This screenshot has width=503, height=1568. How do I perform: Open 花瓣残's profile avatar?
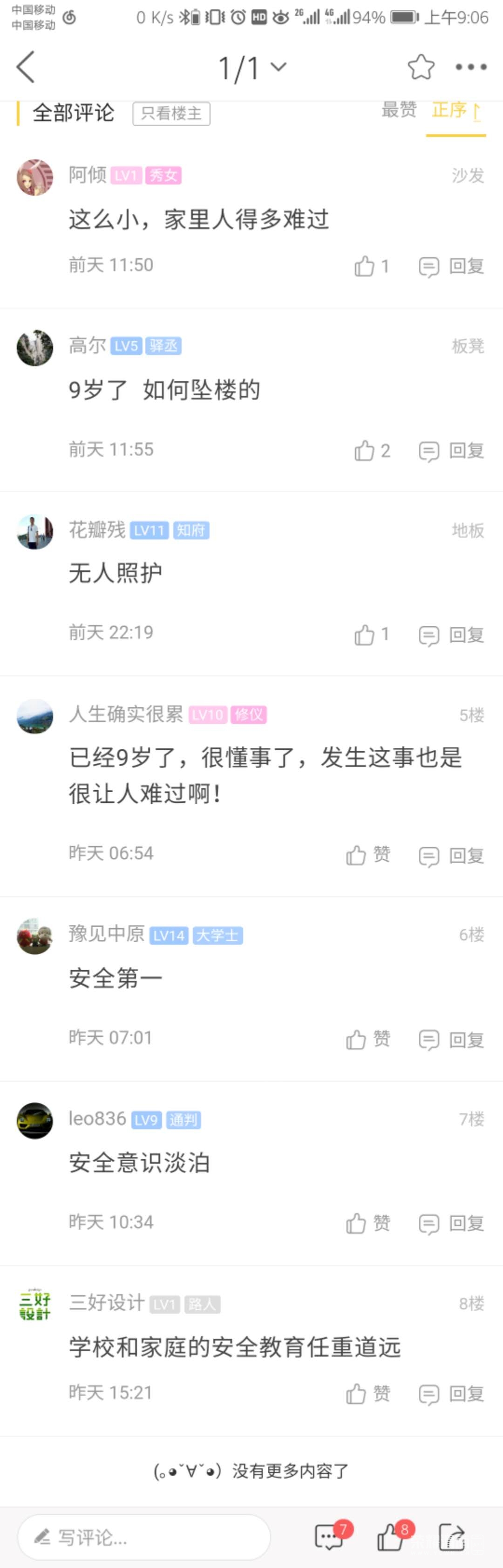click(x=34, y=532)
